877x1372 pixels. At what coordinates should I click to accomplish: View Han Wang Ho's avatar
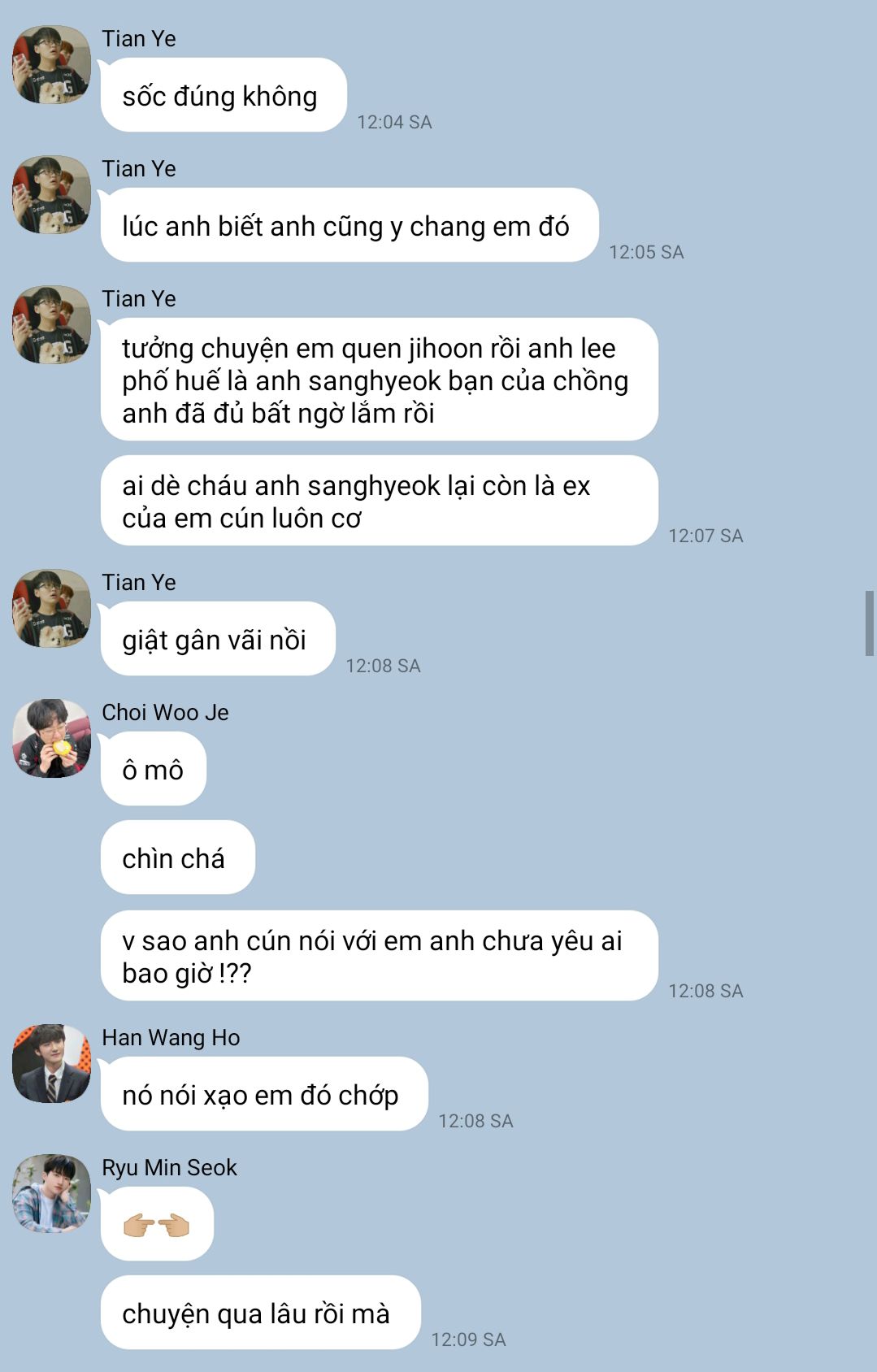51,1063
